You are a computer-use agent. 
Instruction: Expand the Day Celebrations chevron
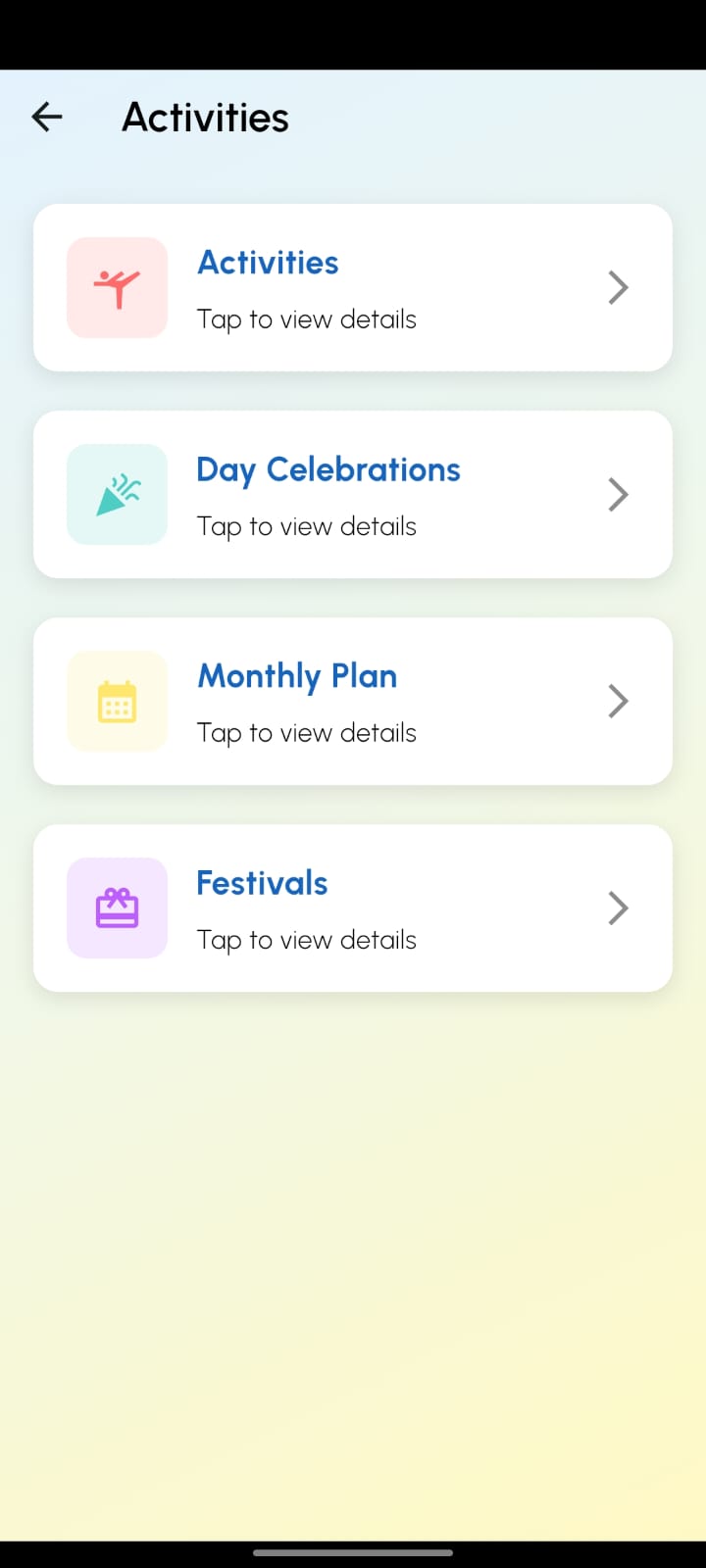(618, 495)
